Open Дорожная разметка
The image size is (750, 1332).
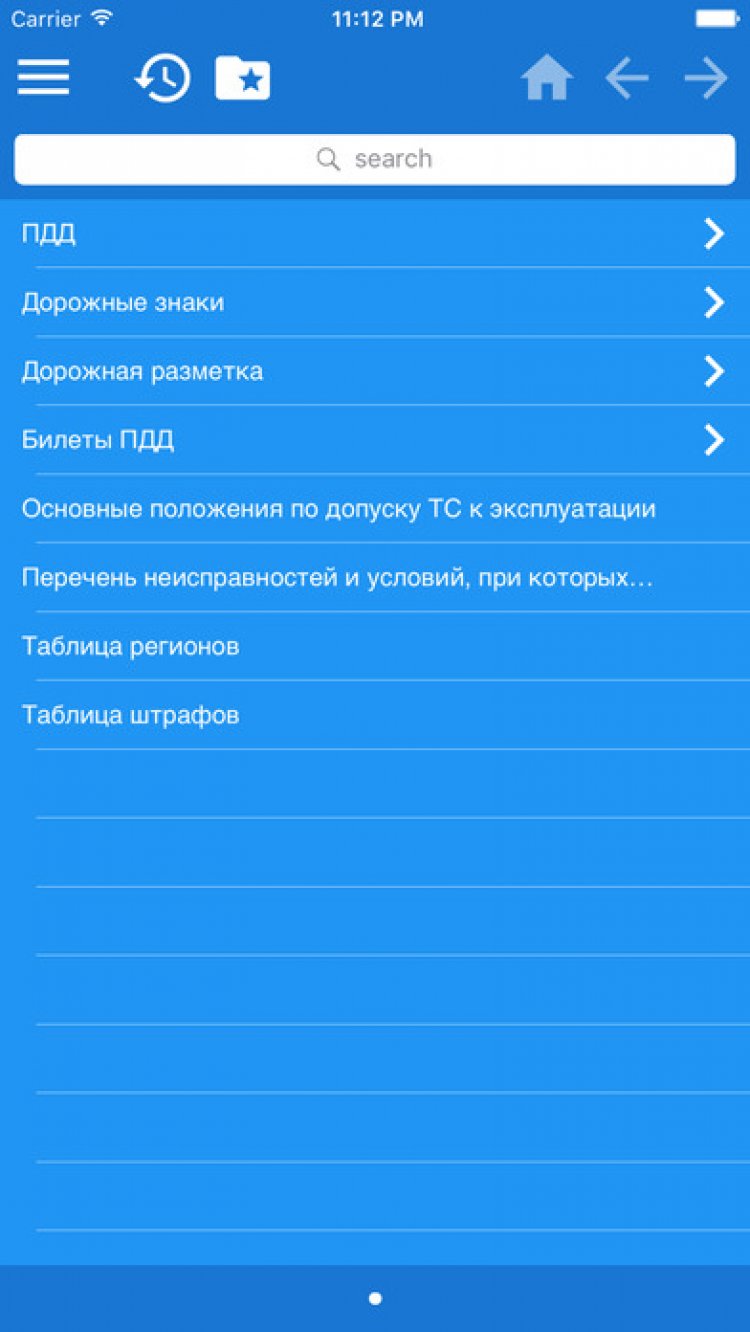[375, 371]
